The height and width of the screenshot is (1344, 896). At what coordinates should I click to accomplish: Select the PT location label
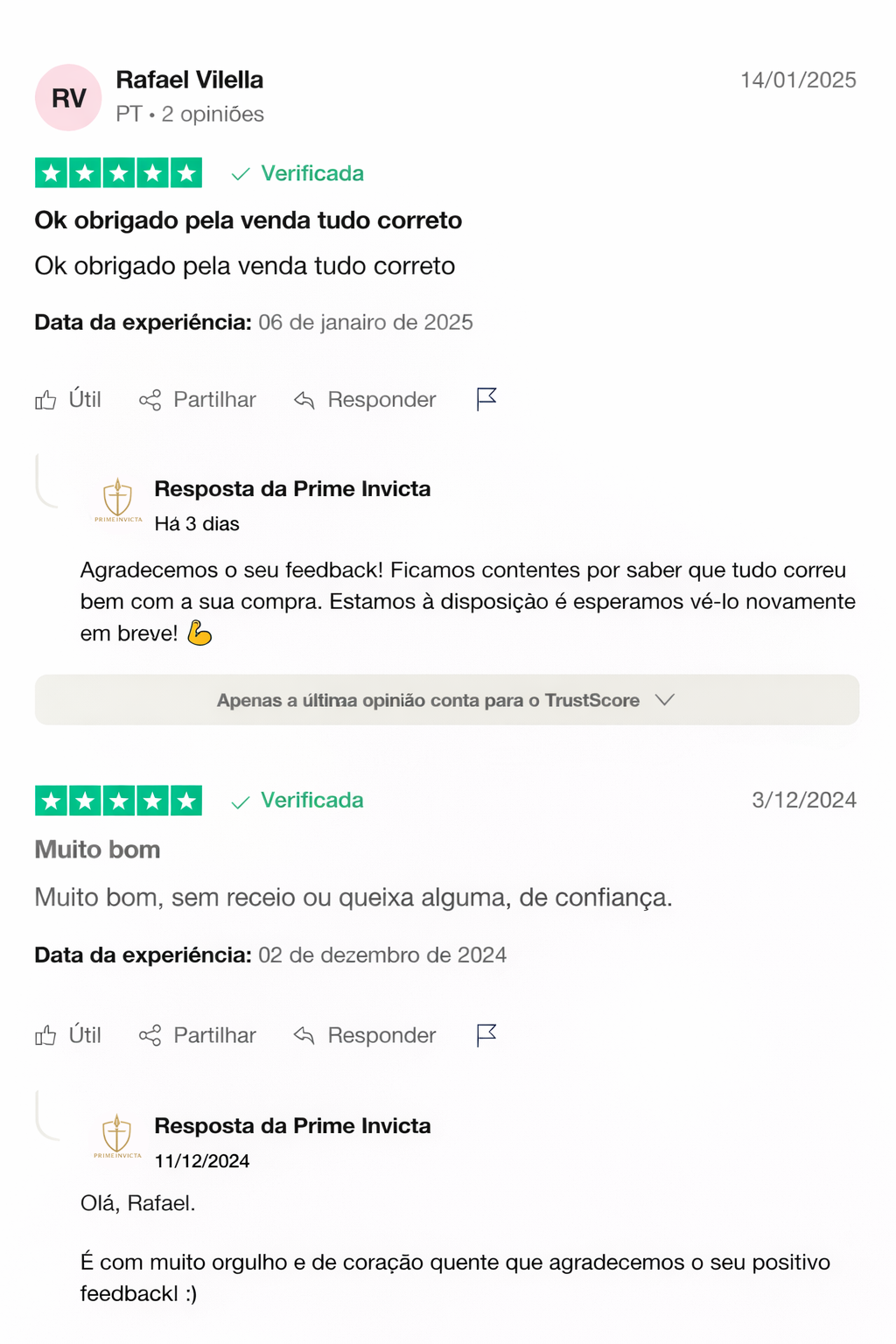pyautogui.click(x=129, y=114)
